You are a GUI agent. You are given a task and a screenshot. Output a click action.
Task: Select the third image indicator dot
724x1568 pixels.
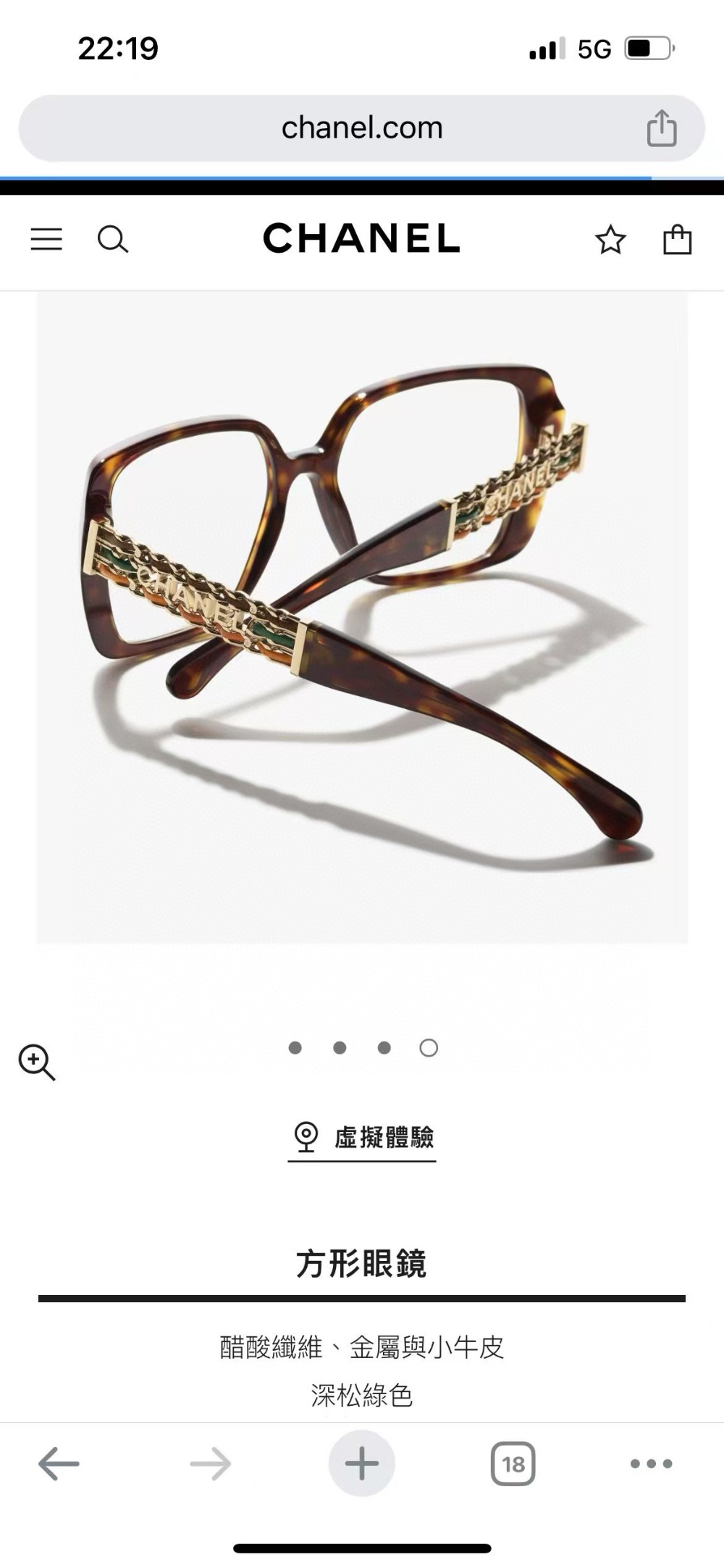point(384,1048)
